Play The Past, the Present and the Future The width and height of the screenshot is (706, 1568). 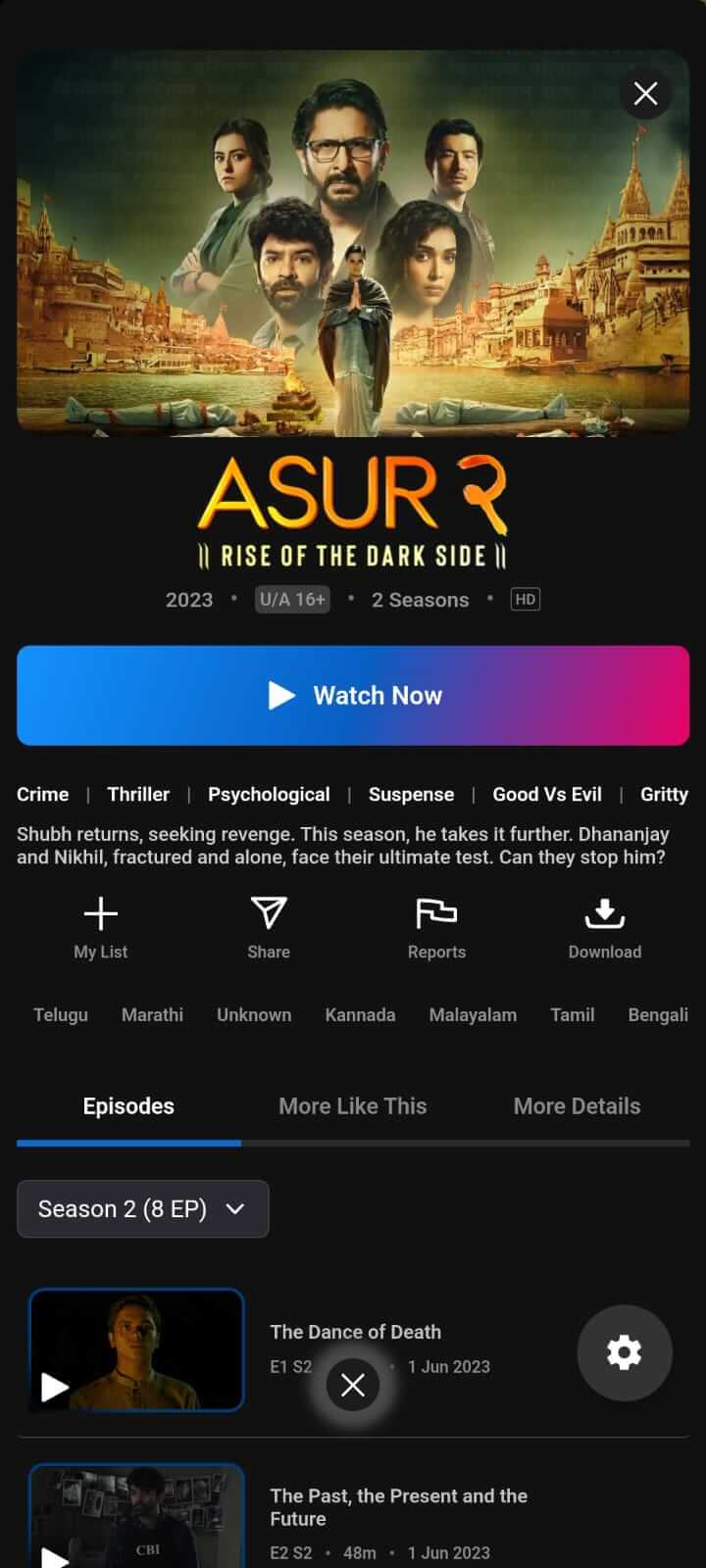click(x=136, y=1519)
